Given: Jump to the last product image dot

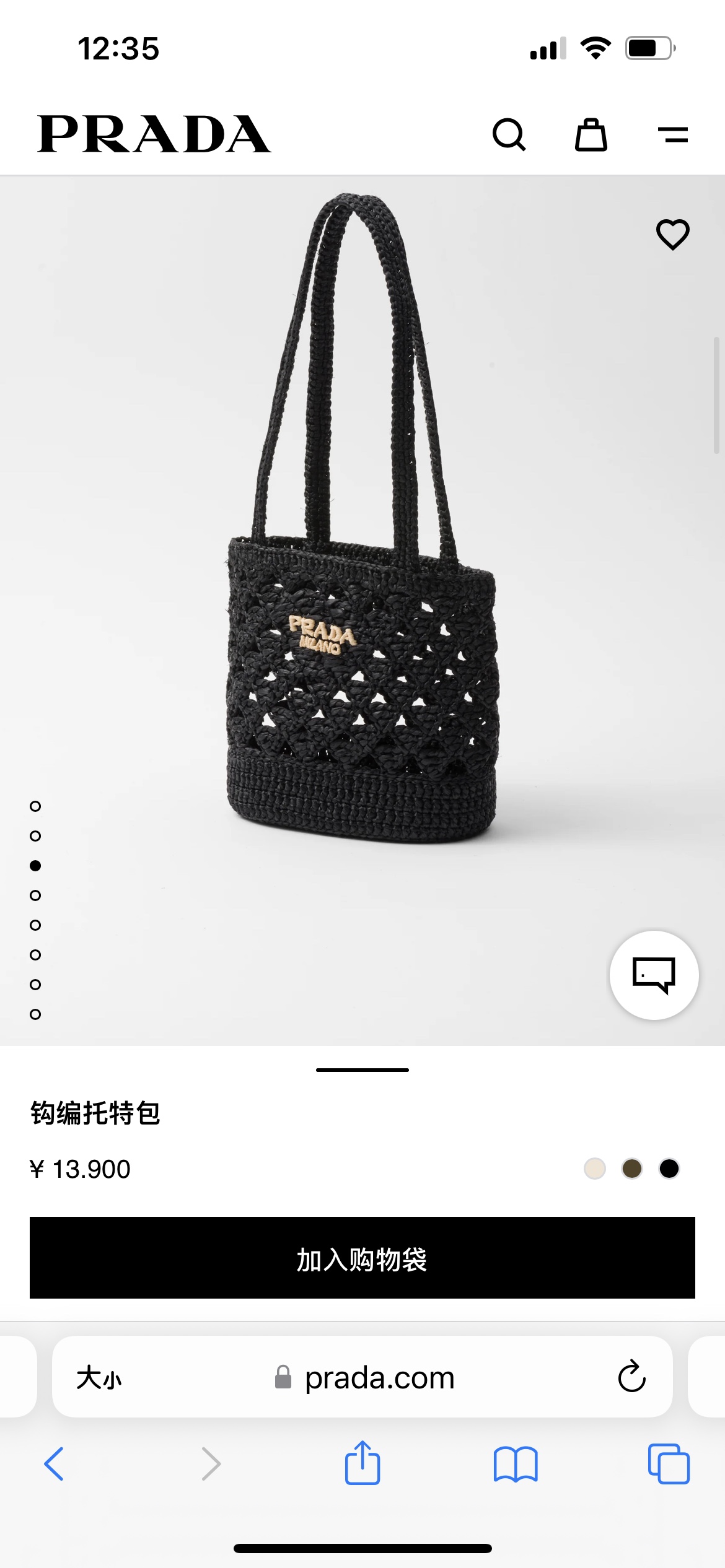Looking at the screenshot, I should [x=35, y=1014].
